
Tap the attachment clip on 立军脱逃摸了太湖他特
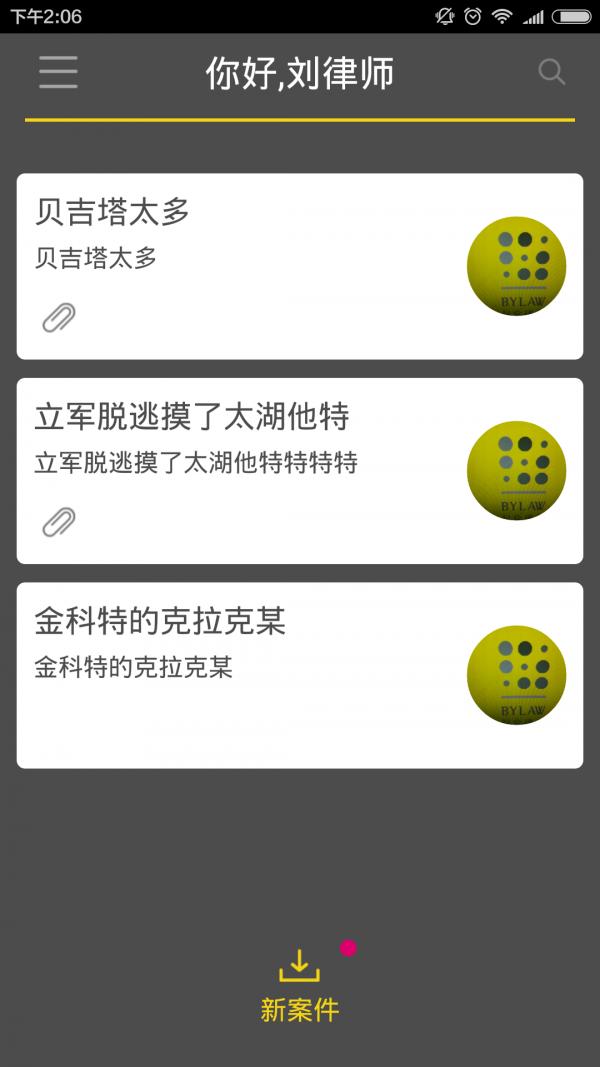[x=59, y=522]
